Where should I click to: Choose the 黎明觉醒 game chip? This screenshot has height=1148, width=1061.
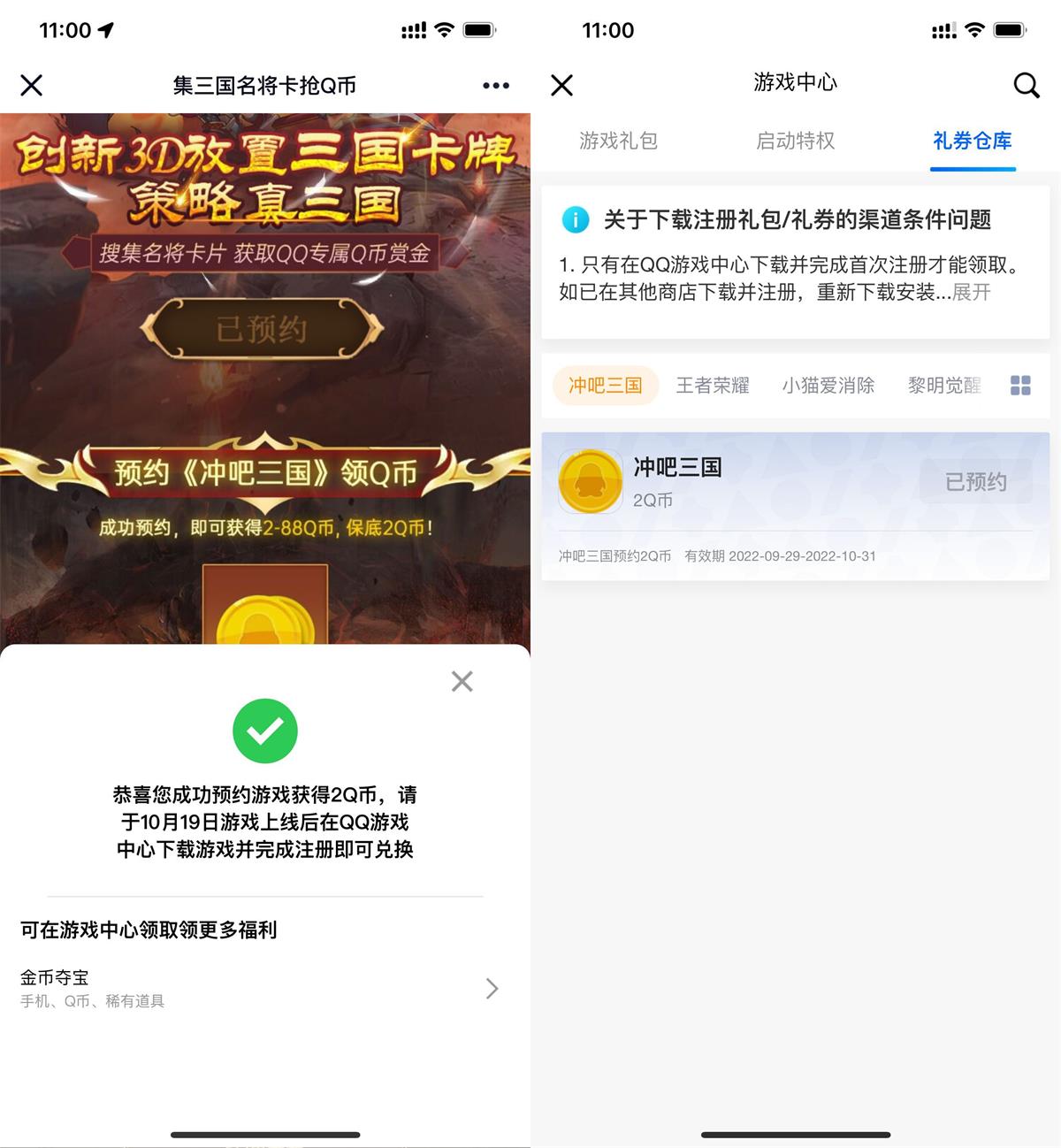coord(944,386)
